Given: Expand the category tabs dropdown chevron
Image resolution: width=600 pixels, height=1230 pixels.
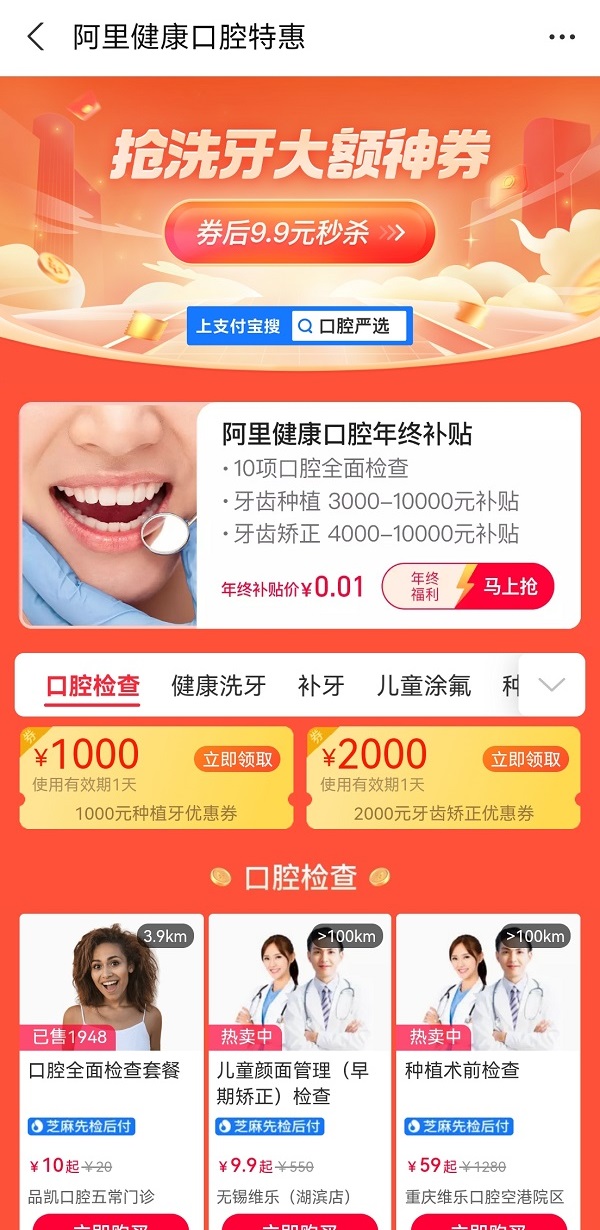Looking at the screenshot, I should (x=551, y=685).
